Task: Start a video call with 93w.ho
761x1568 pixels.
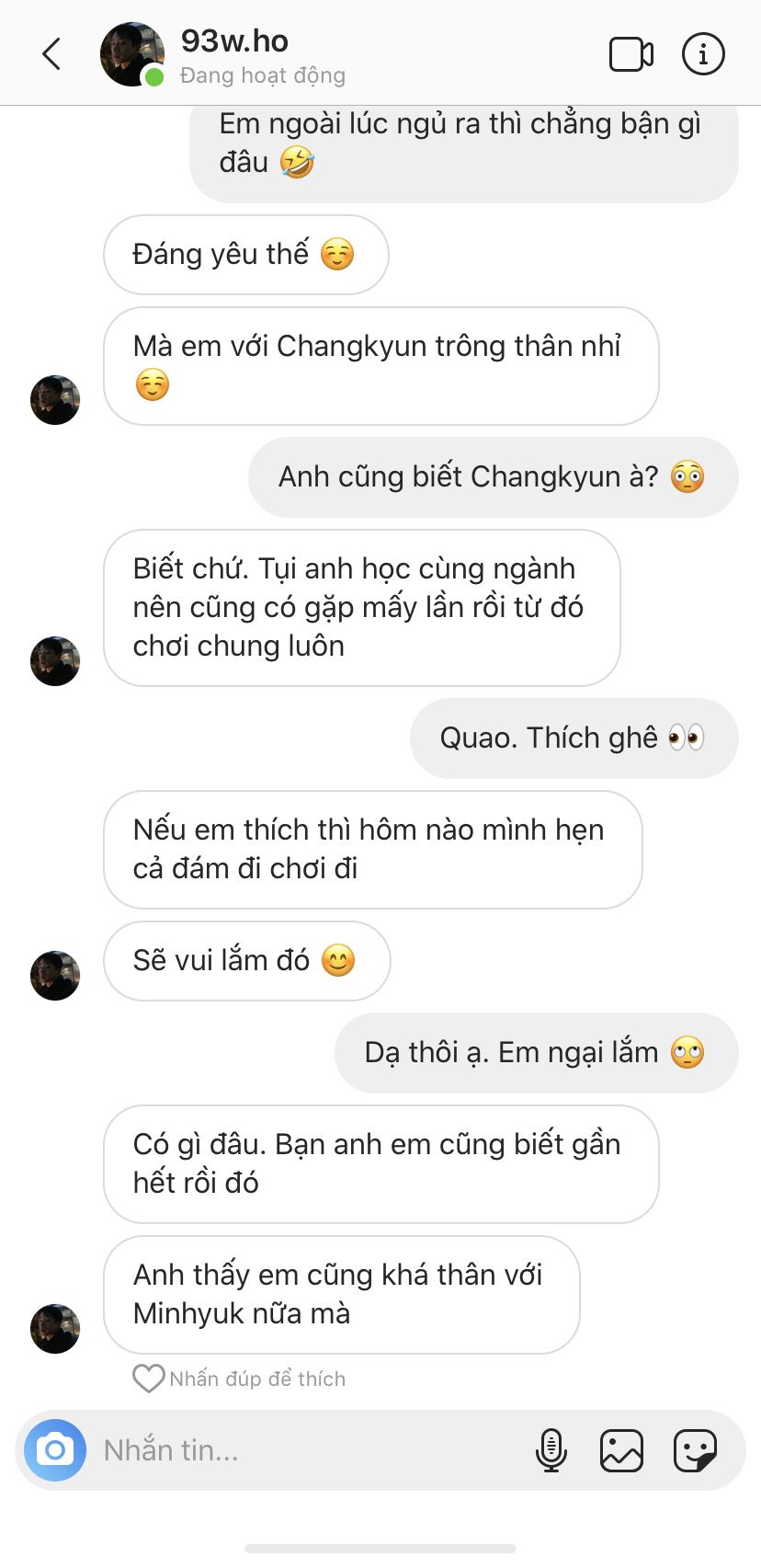Action: pos(631,54)
